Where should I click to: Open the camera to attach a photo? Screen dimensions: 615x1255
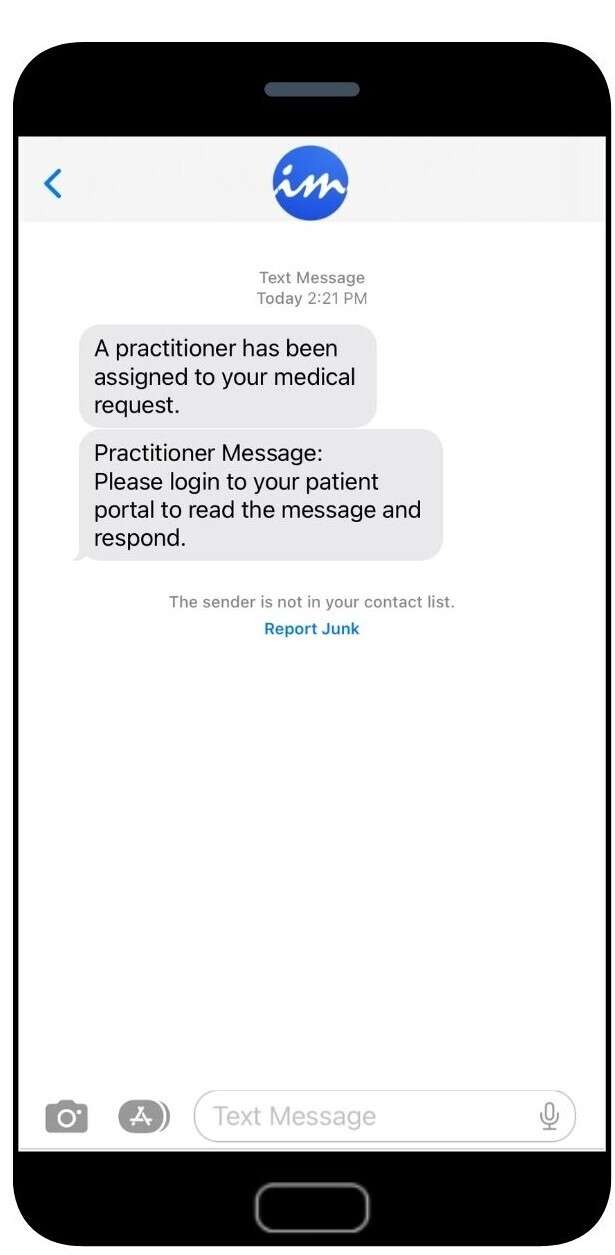click(x=67, y=1116)
